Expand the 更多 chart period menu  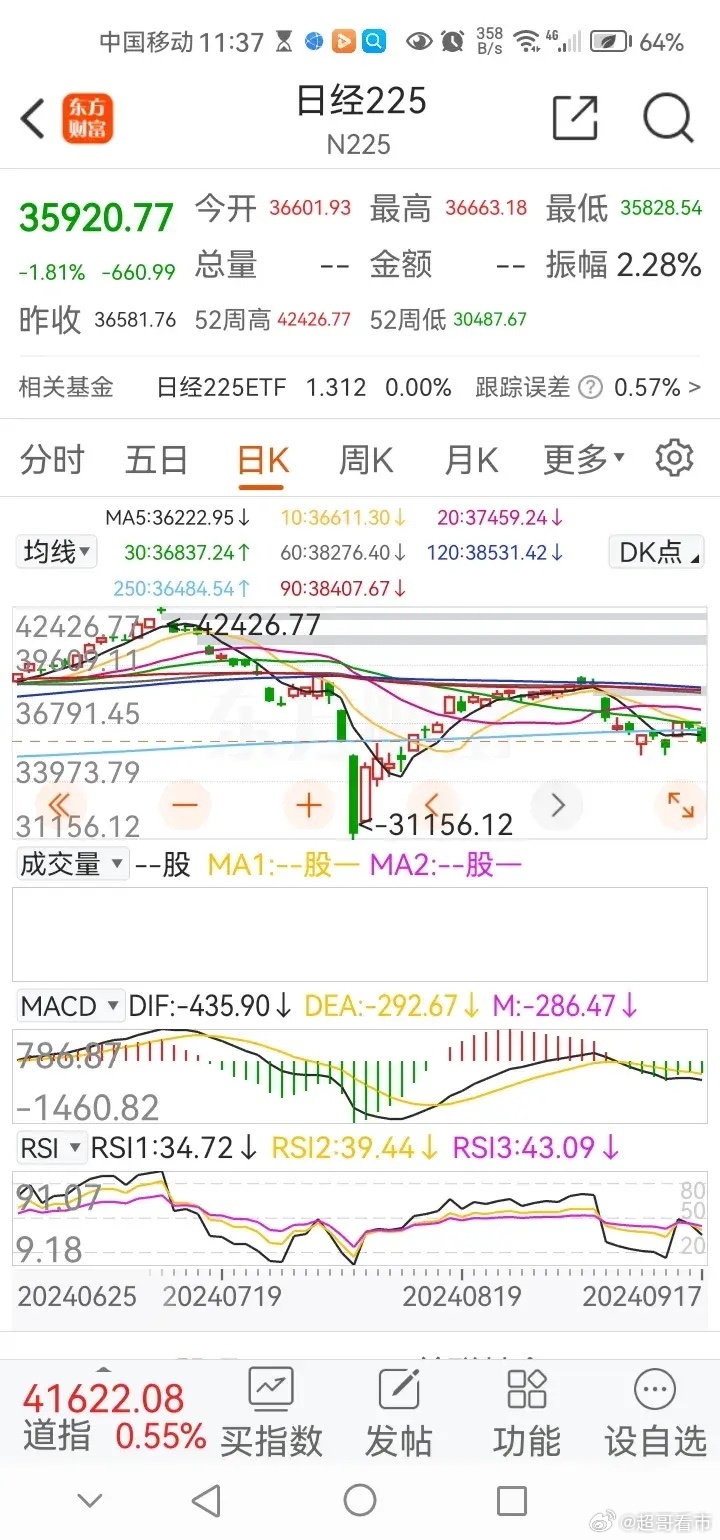pos(584,460)
